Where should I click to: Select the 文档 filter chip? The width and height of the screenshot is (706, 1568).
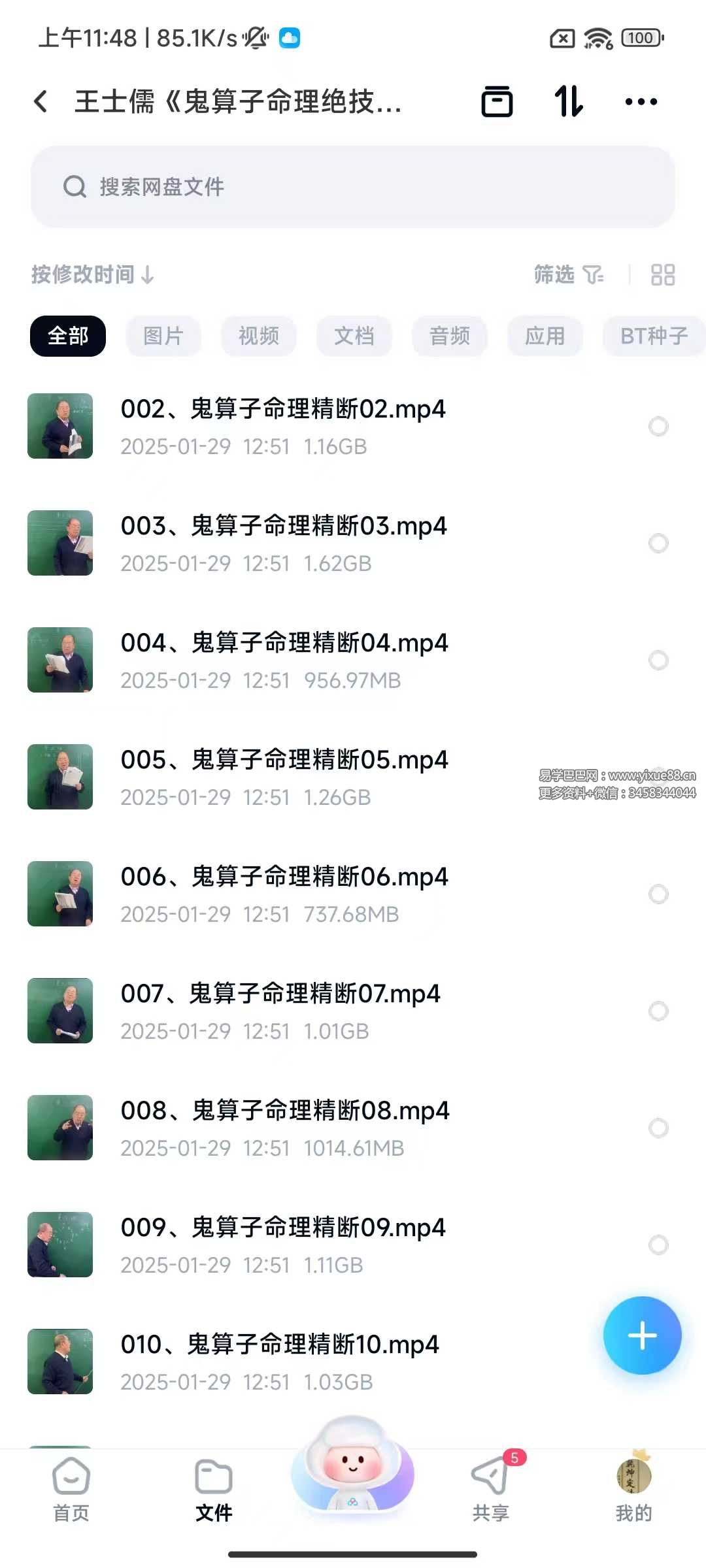point(354,336)
